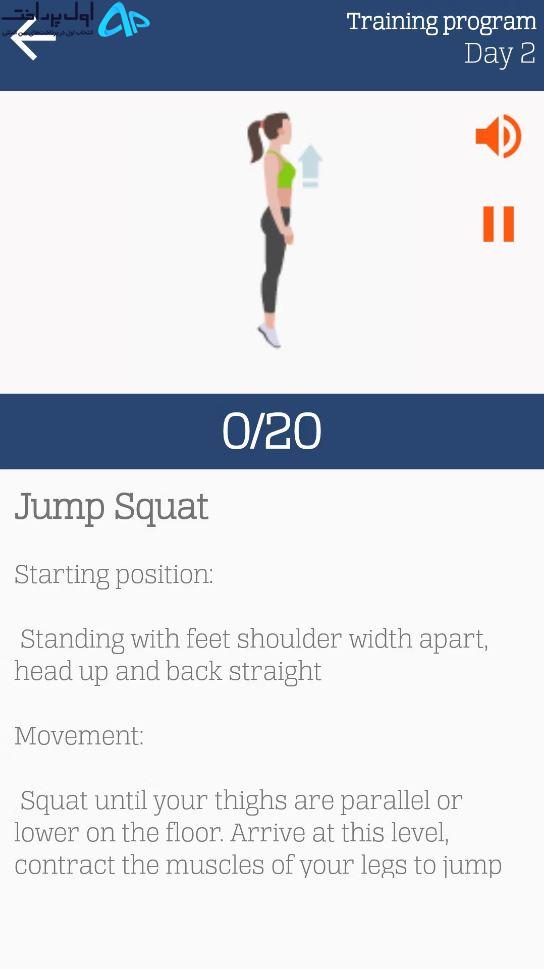Go back using the top arrow
Viewport: 544px width, 969px height.
click(x=33, y=39)
